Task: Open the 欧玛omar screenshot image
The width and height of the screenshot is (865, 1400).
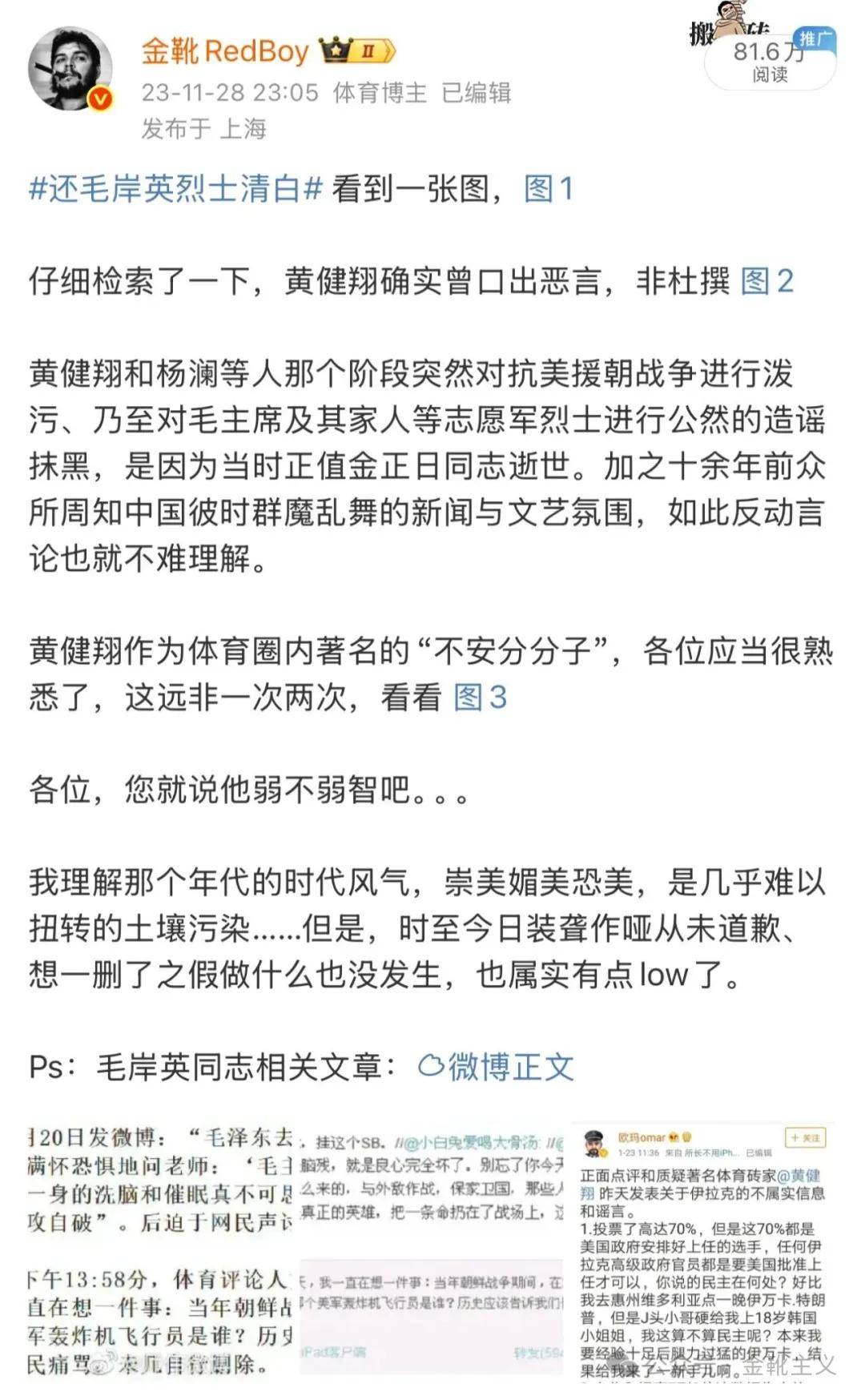Action: coord(703,1249)
